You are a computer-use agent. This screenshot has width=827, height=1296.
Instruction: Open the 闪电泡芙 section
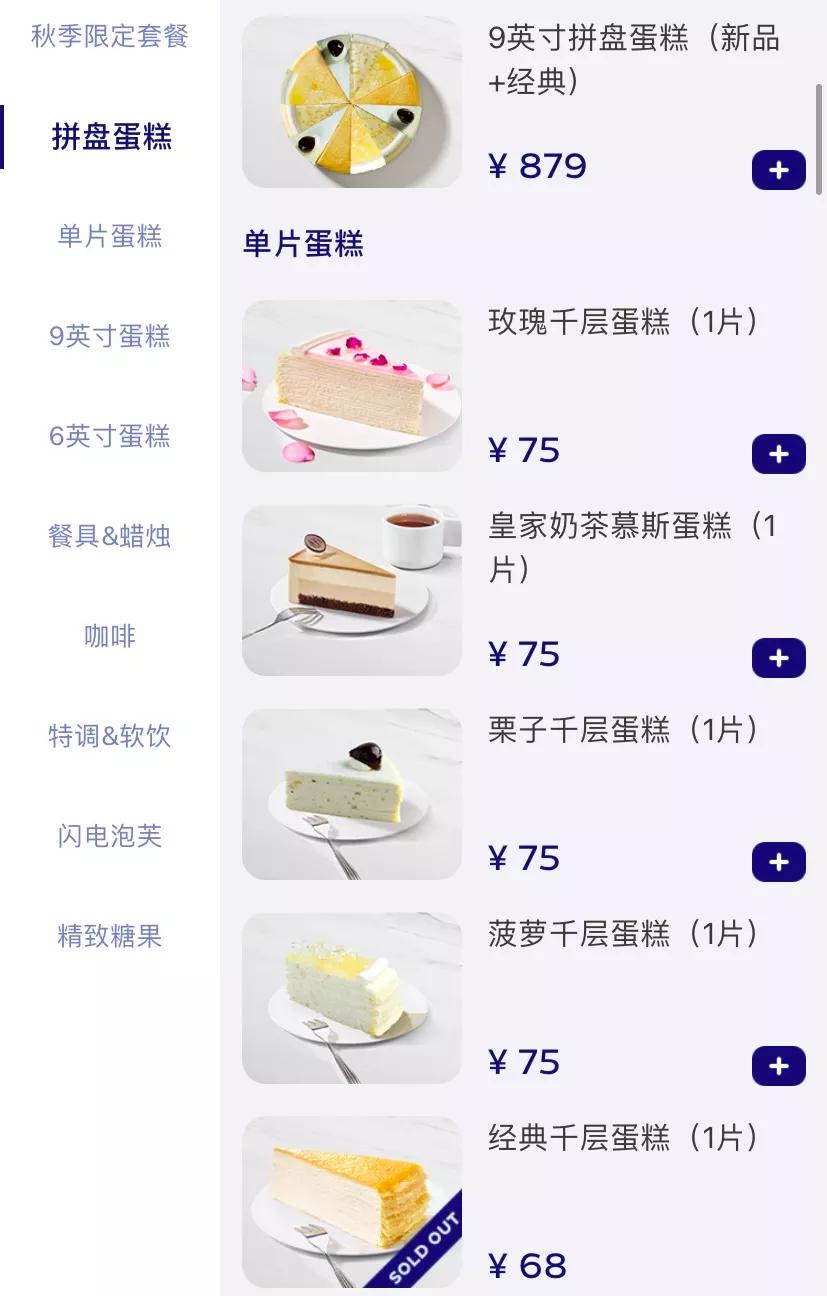(x=111, y=836)
